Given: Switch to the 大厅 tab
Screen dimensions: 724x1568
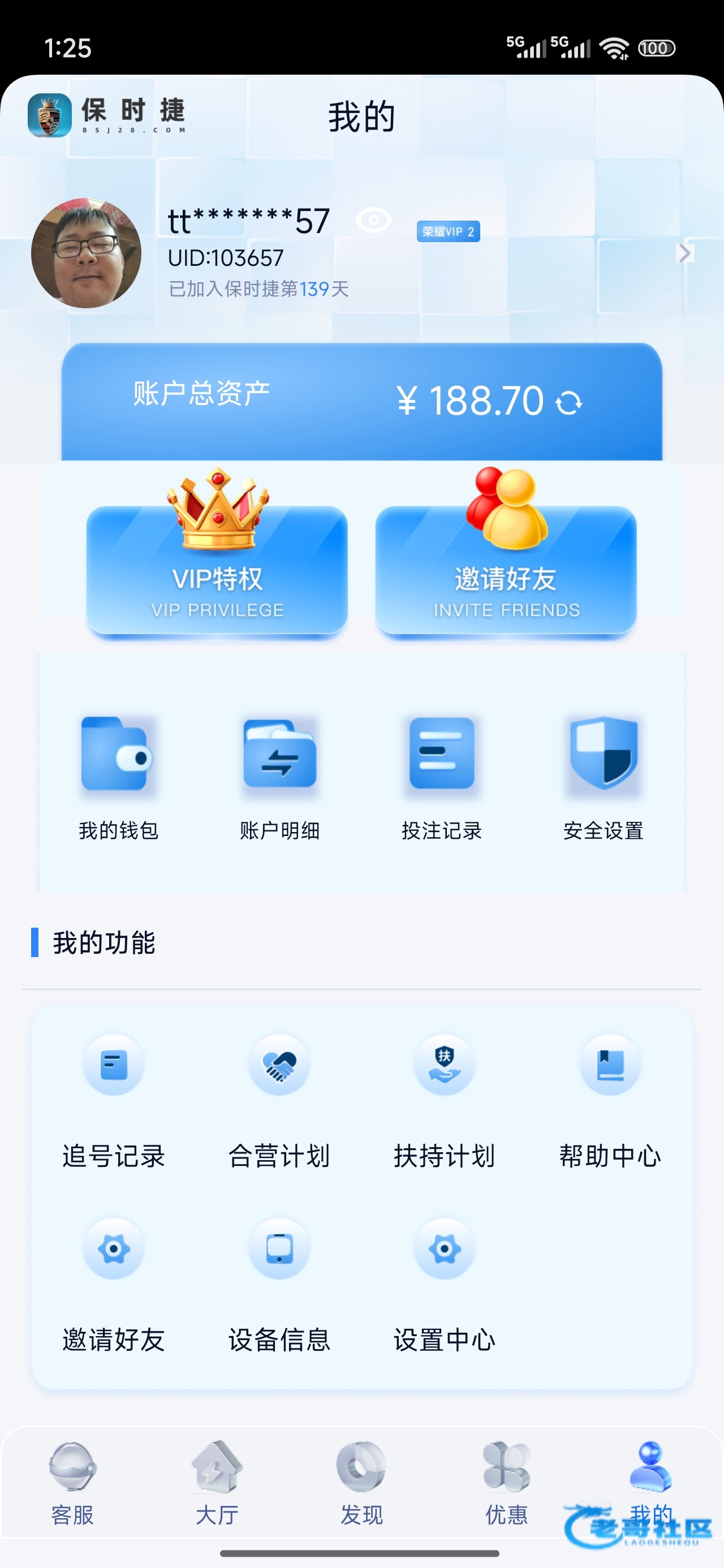Looking at the screenshot, I should tap(217, 1483).
